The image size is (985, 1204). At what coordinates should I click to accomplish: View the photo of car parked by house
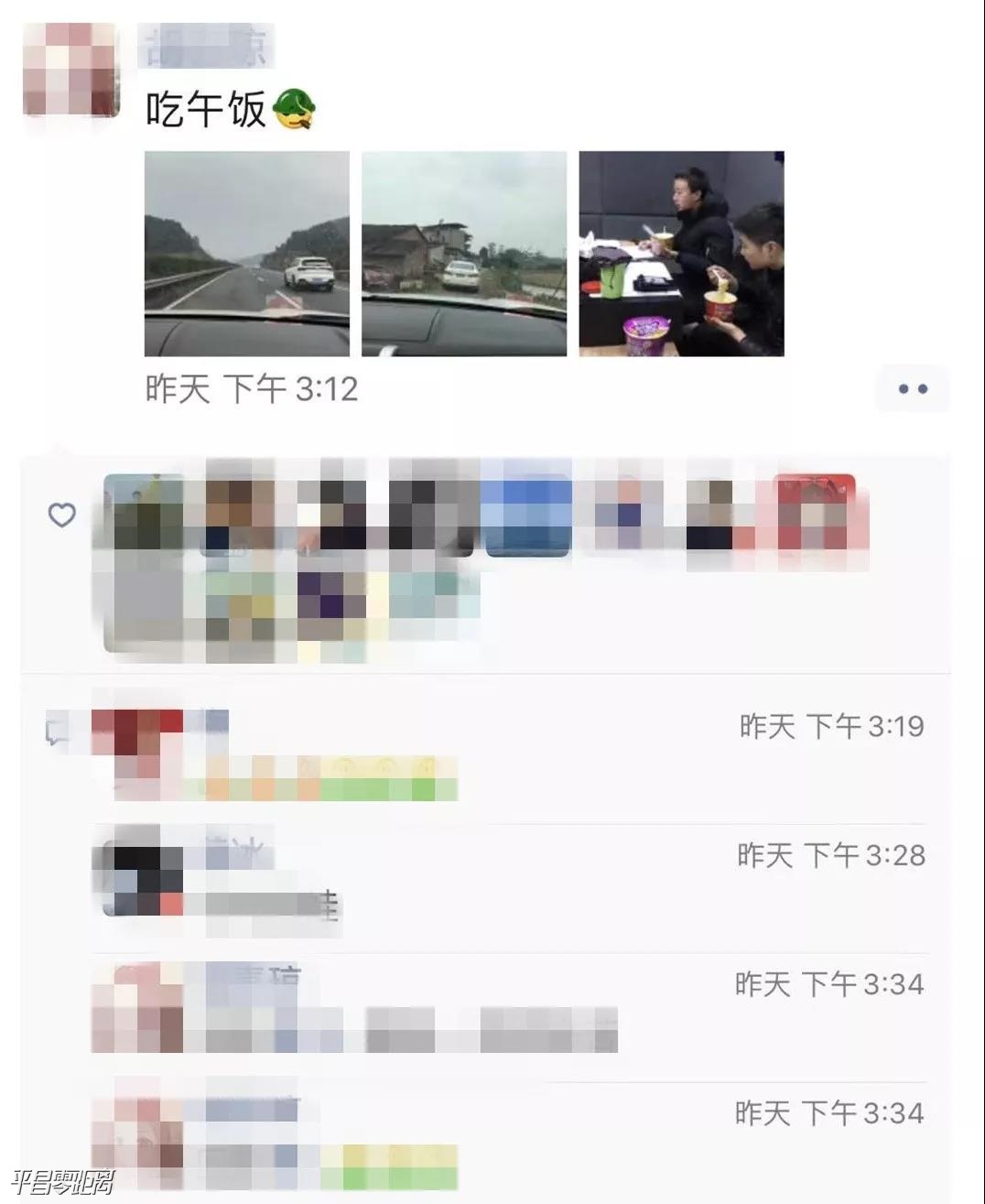pos(464,254)
